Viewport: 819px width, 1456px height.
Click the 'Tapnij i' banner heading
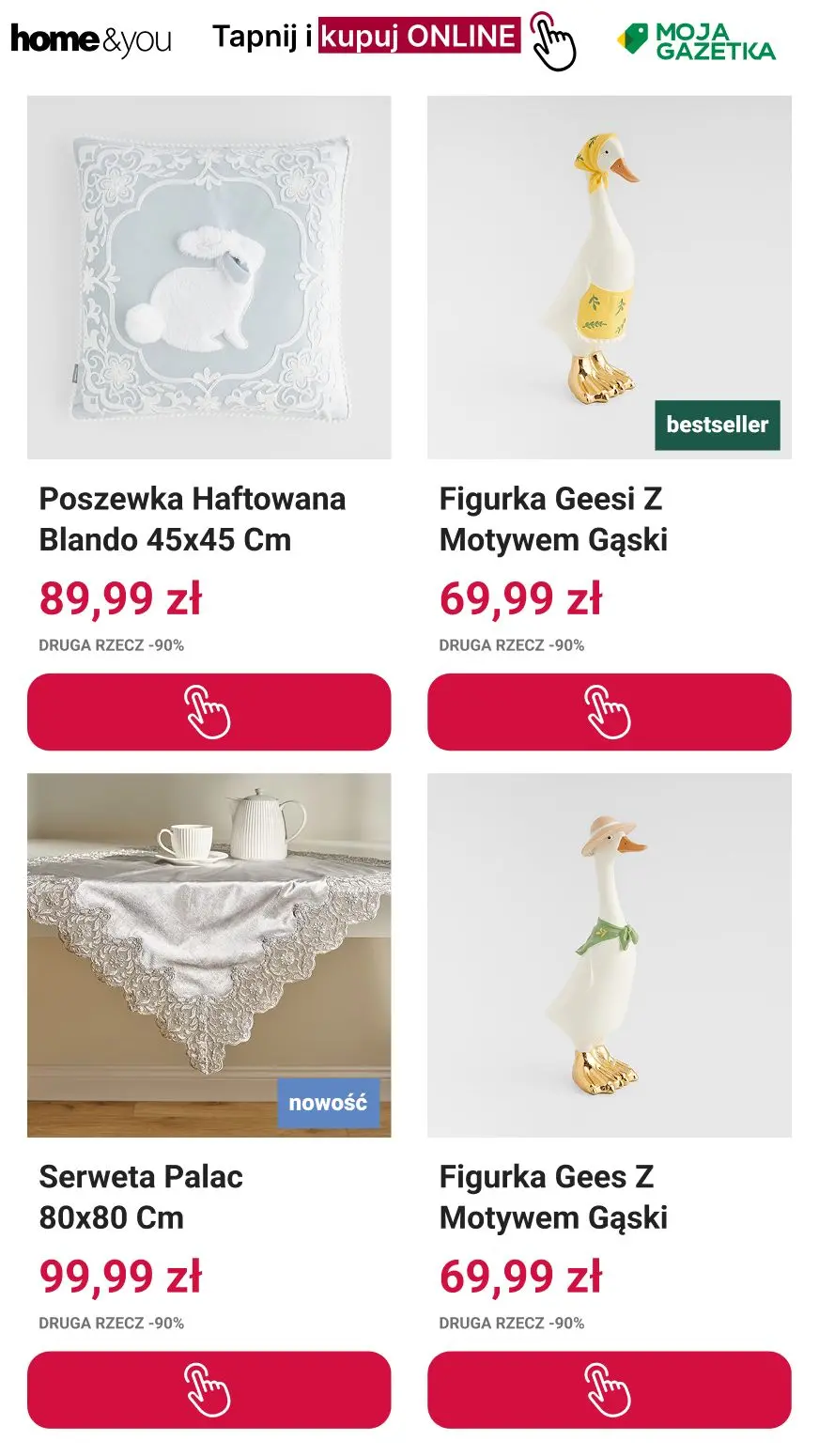pos(264,39)
